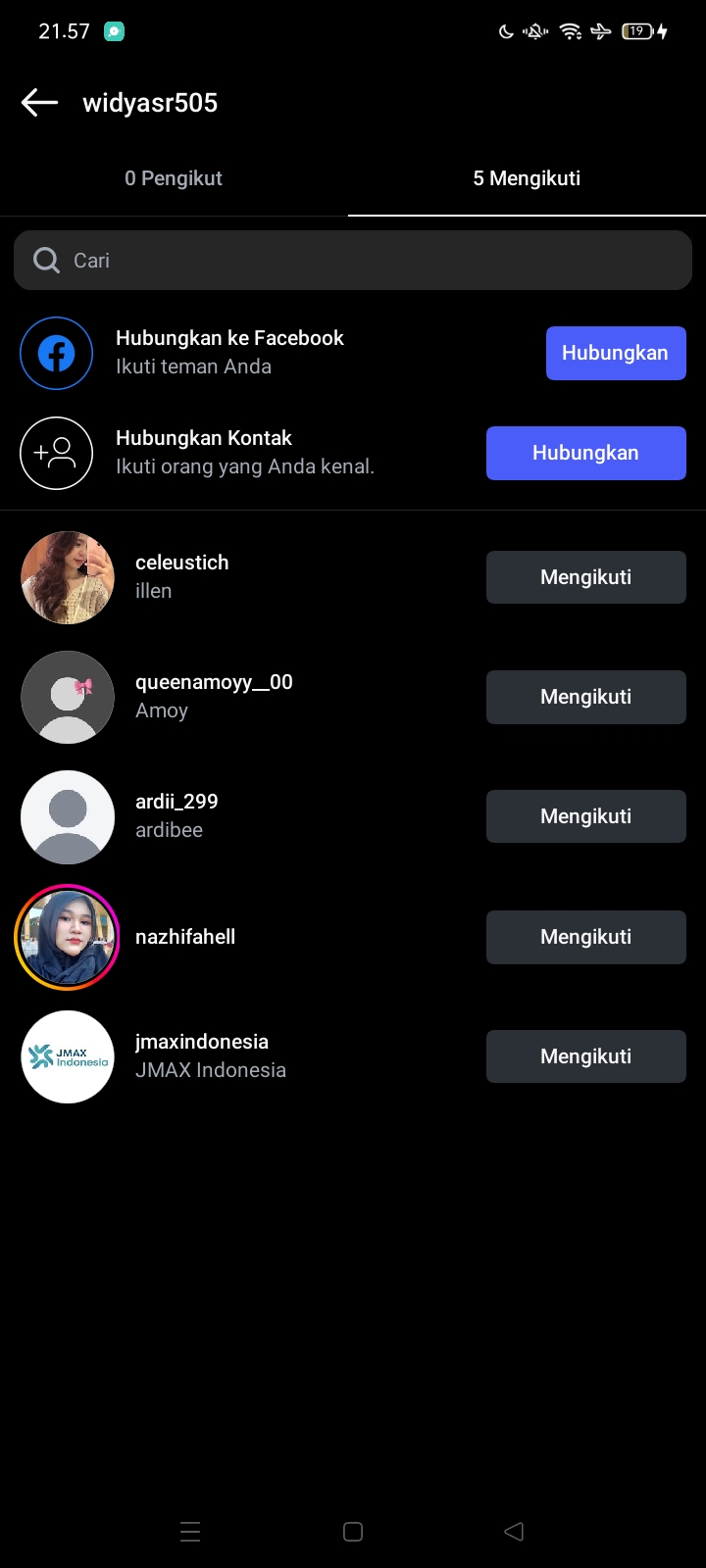The width and height of the screenshot is (706, 1568).
Task: Open system recent apps button
Action: click(190, 1531)
